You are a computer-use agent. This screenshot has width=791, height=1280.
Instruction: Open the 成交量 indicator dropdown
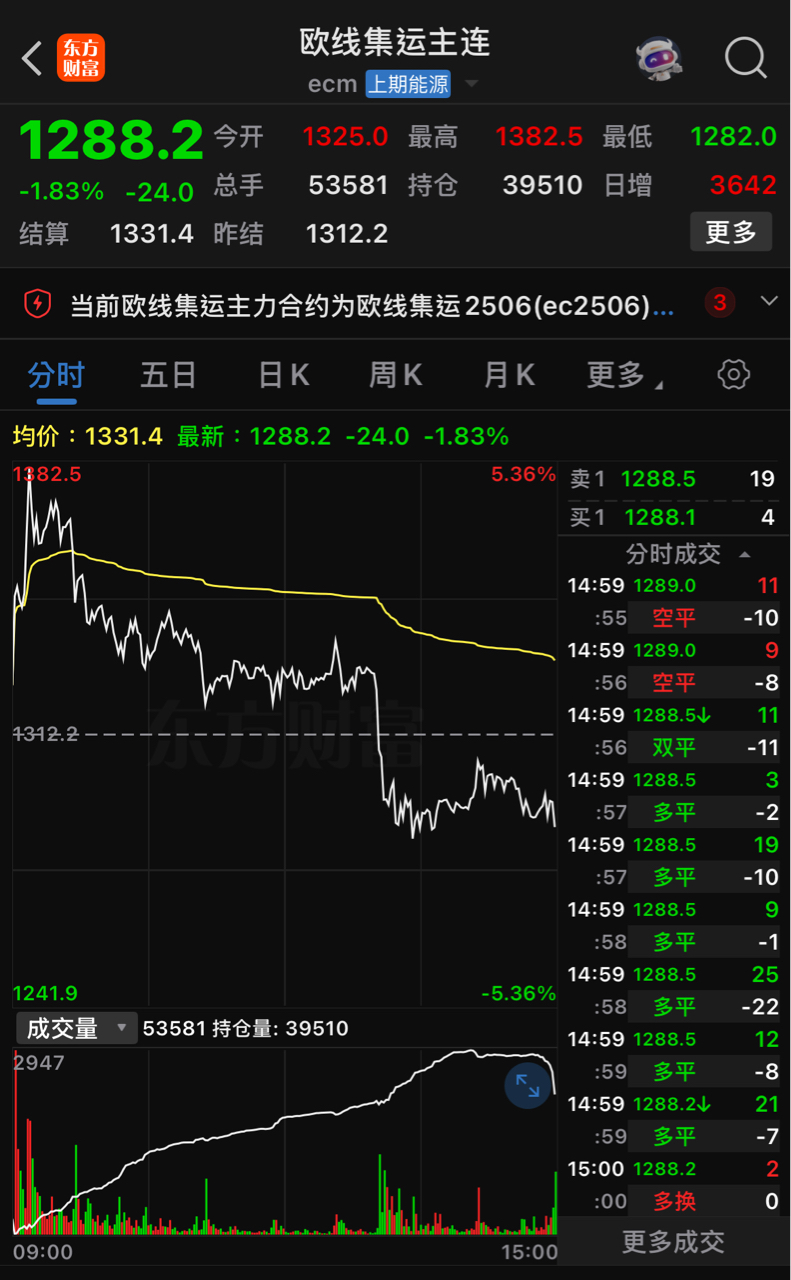[x=76, y=1028]
